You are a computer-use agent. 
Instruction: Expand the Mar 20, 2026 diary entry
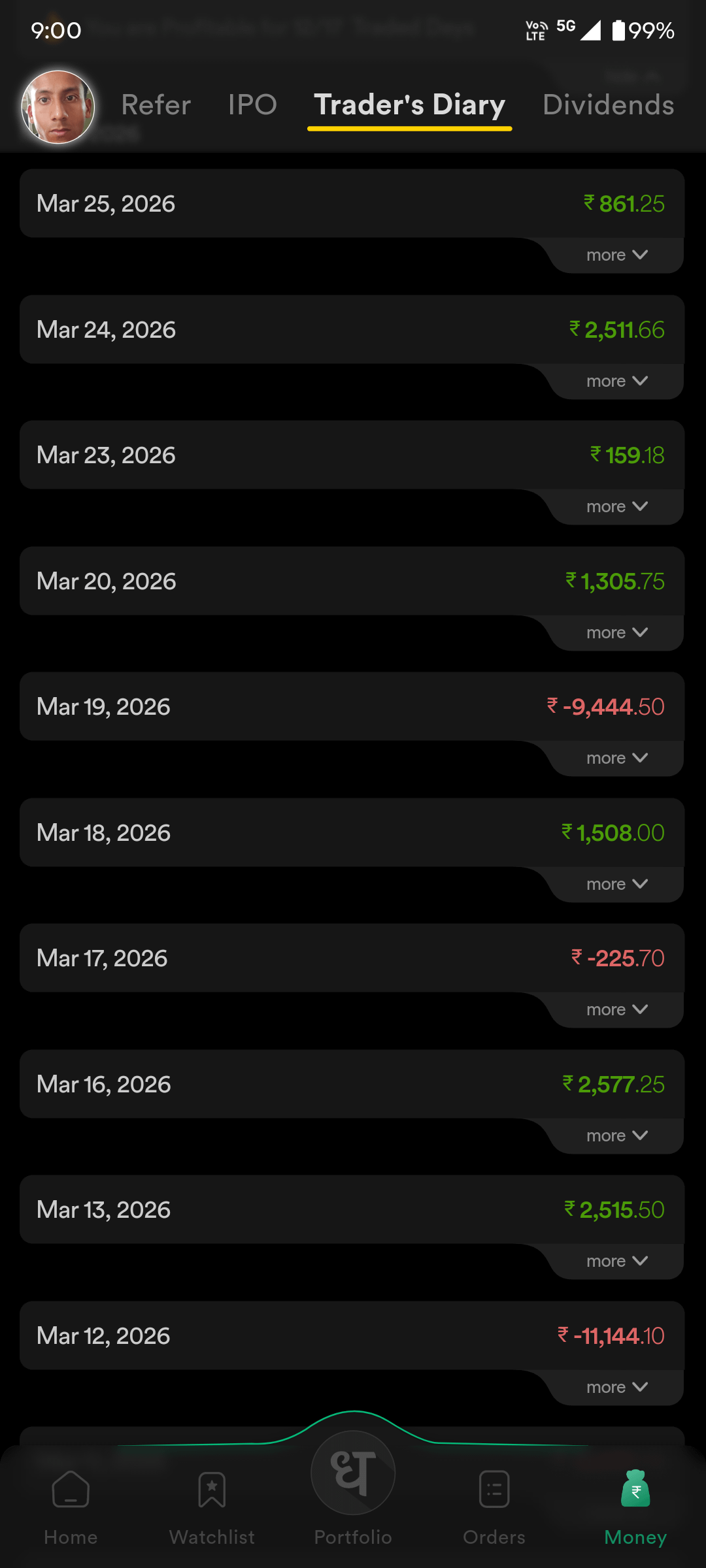pyautogui.click(x=616, y=632)
